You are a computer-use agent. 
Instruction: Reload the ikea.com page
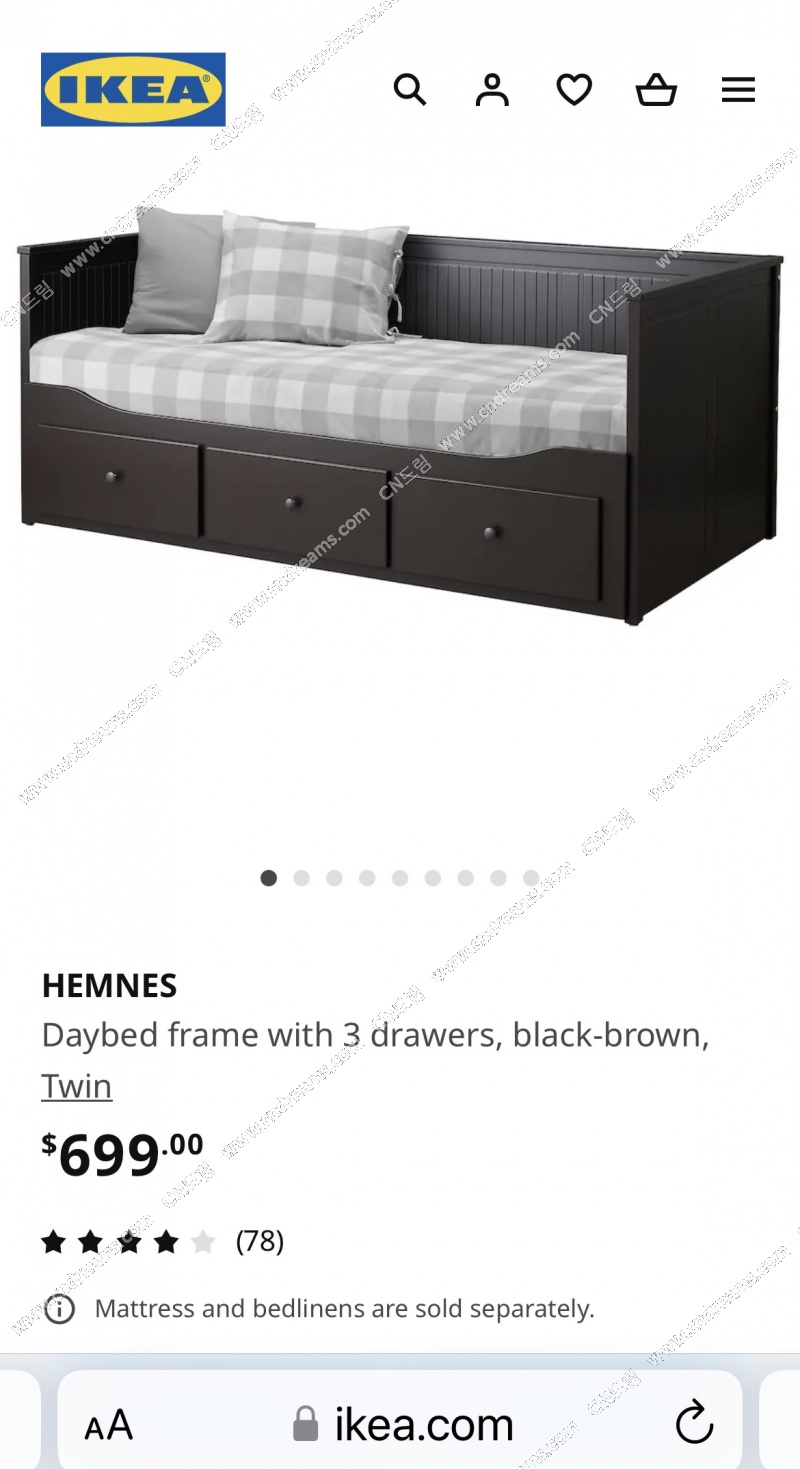[694, 1423]
